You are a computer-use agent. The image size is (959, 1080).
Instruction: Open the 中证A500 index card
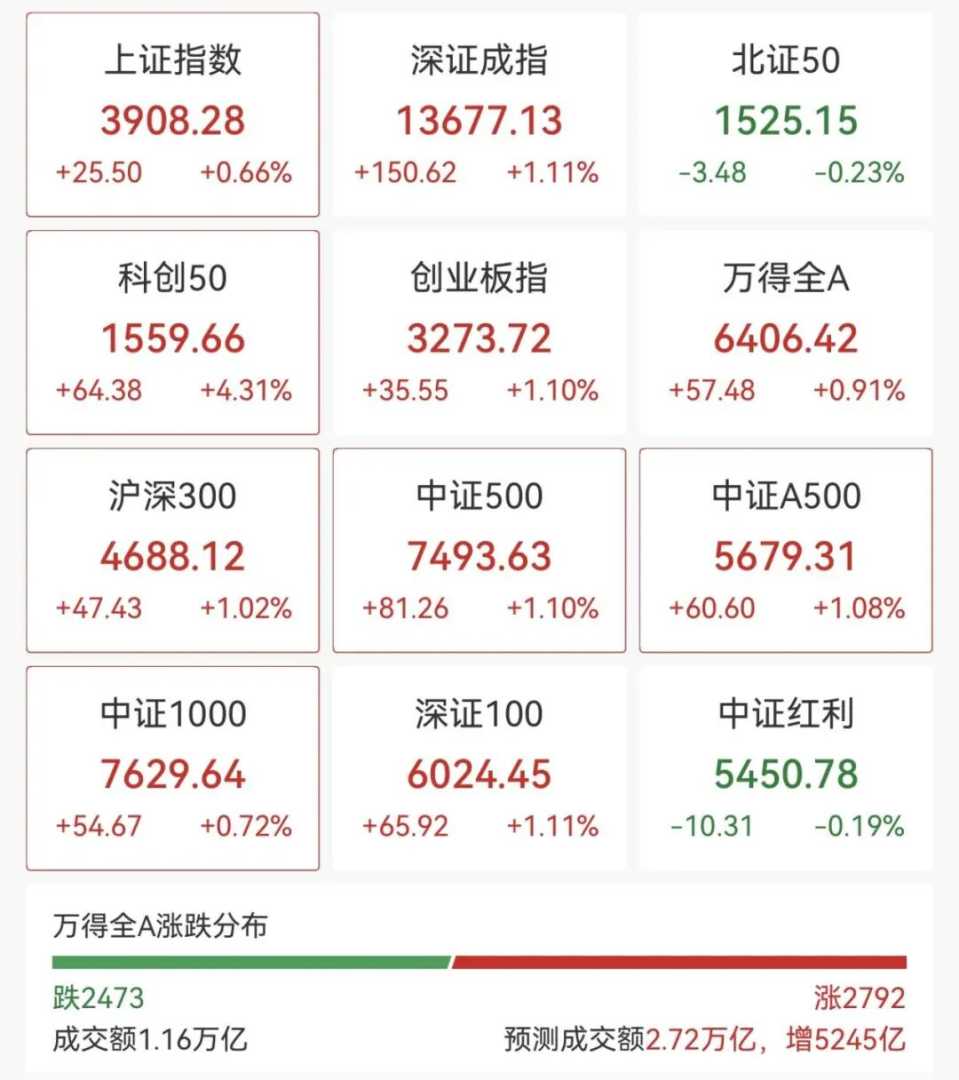coord(785,551)
